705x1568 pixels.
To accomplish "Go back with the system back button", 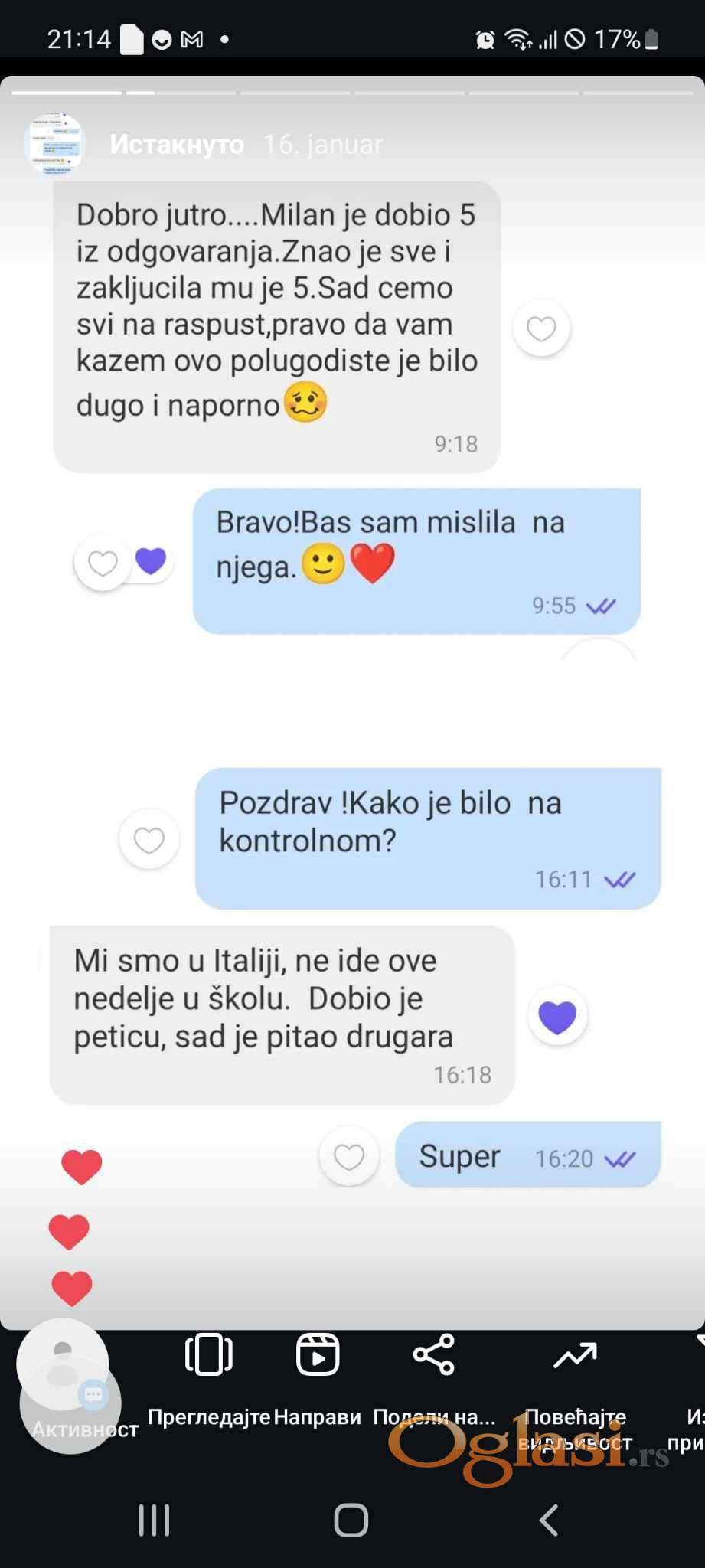I will [x=549, y=1520].
